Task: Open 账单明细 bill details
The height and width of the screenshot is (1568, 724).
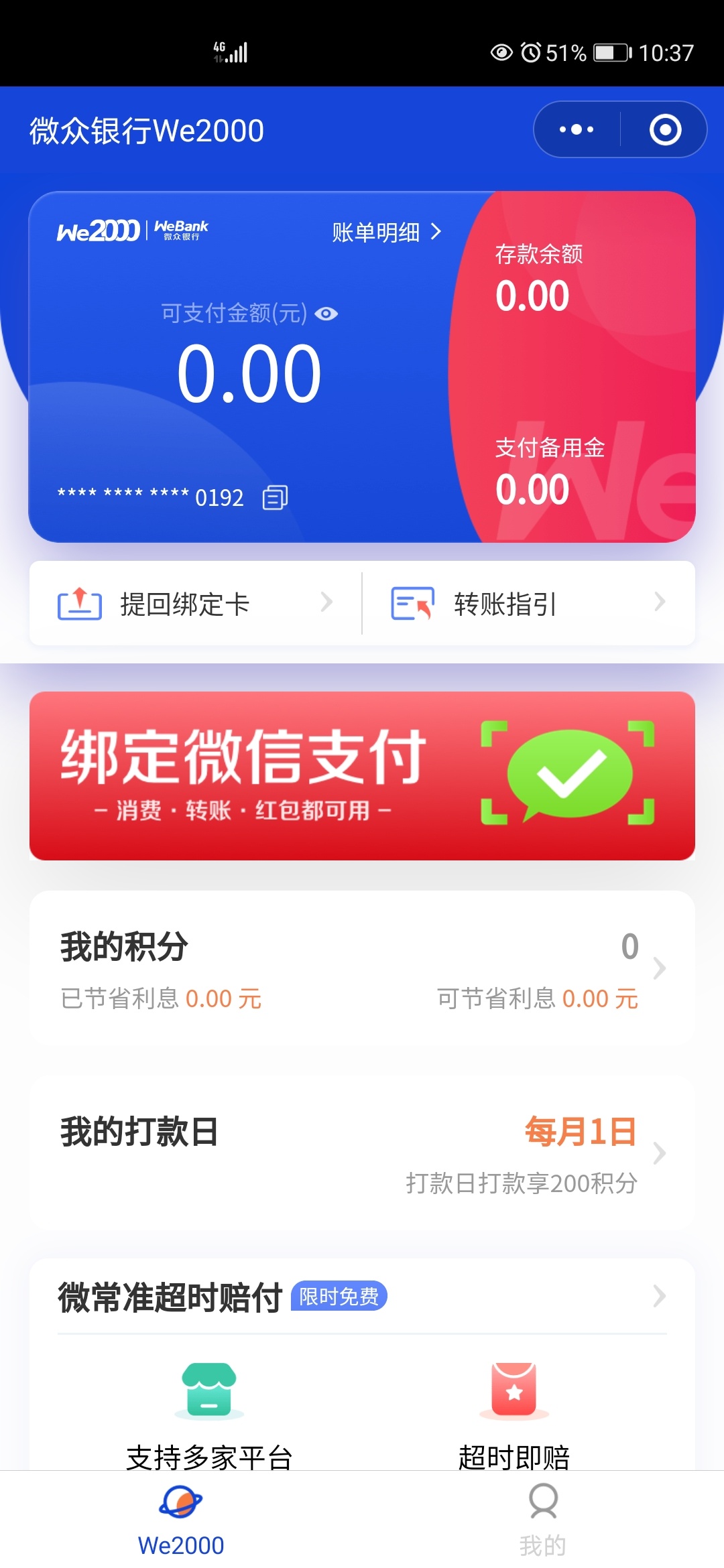Action: point(387,233)
